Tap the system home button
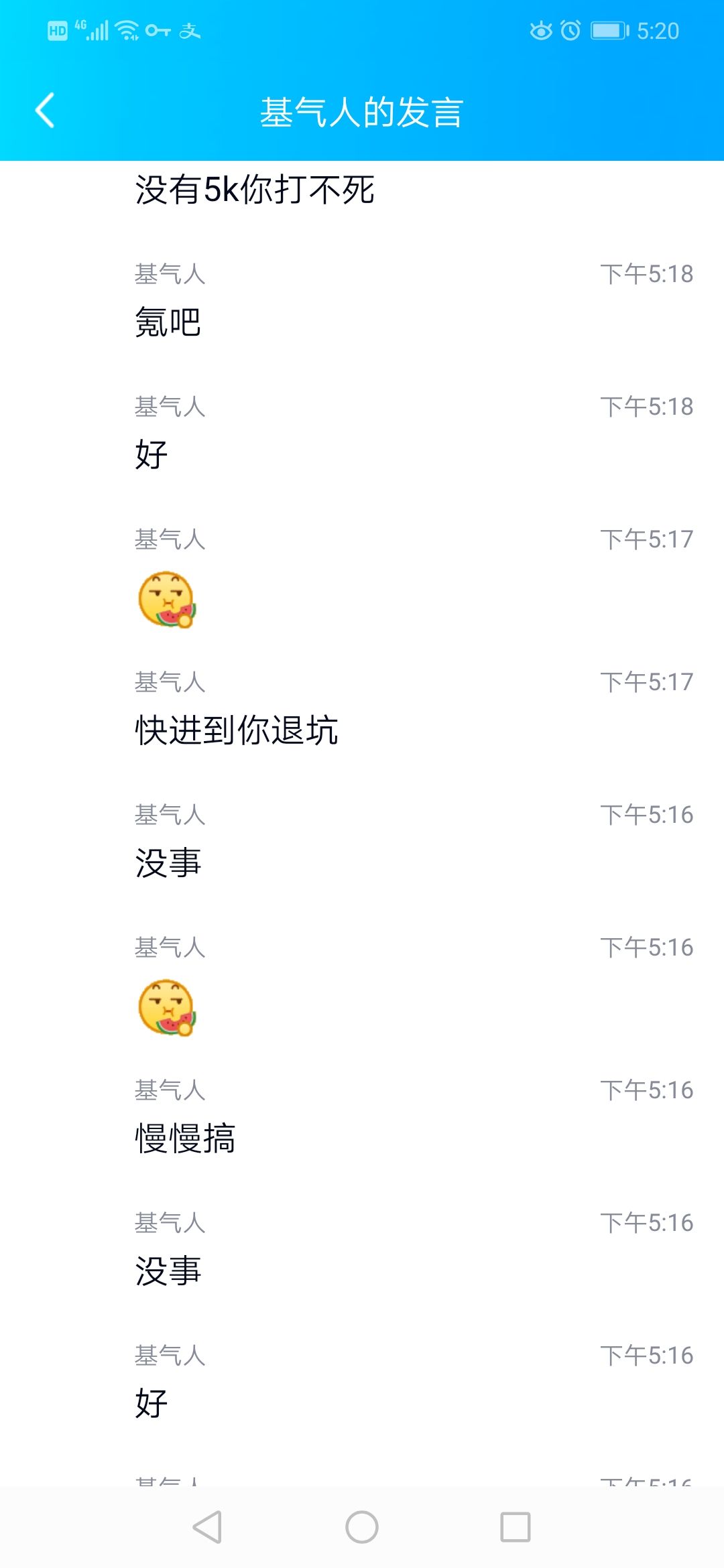Image resolution: width=724 pixels, height=1568 pixels. (x=362, y=1527)
